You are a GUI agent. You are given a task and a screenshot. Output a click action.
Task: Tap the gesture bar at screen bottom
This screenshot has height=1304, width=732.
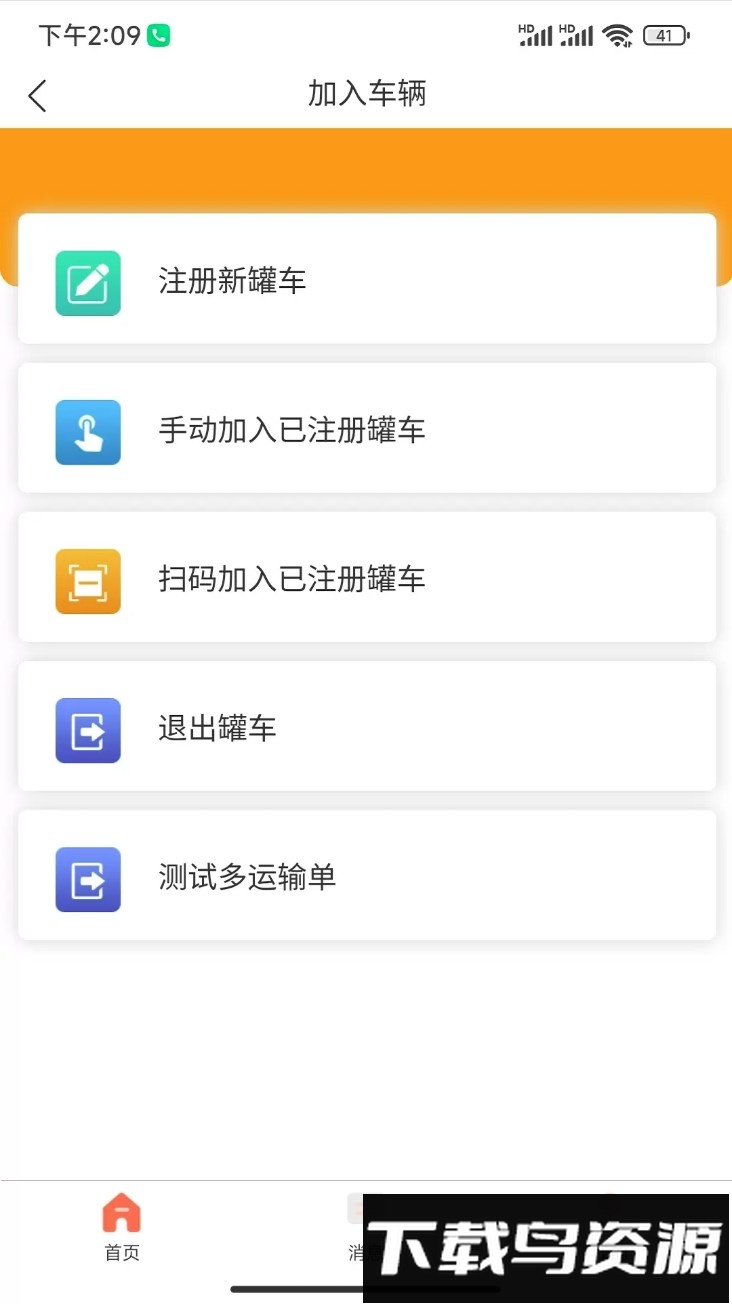(366, 1290)
